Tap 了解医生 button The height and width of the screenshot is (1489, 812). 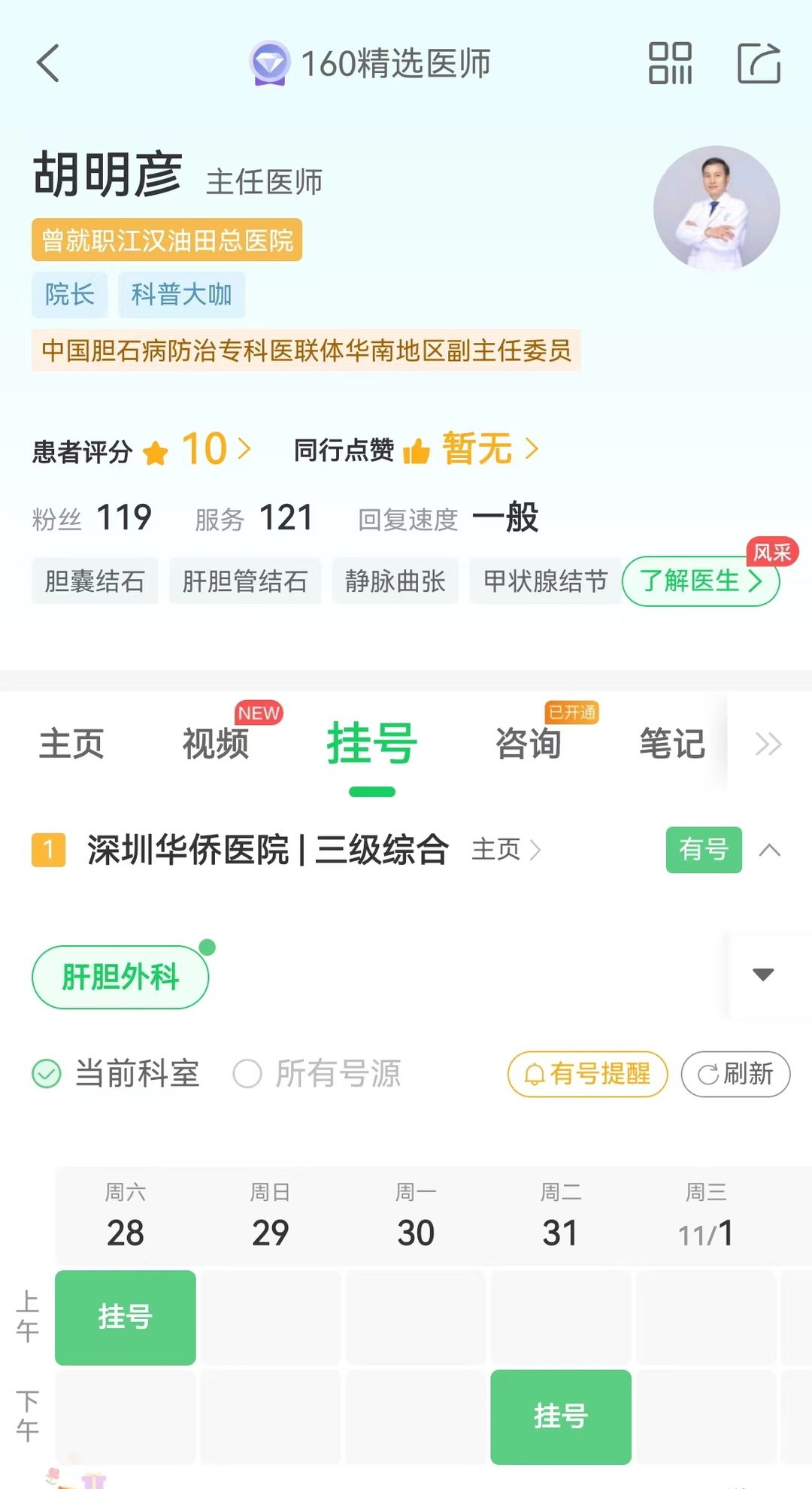700,581
